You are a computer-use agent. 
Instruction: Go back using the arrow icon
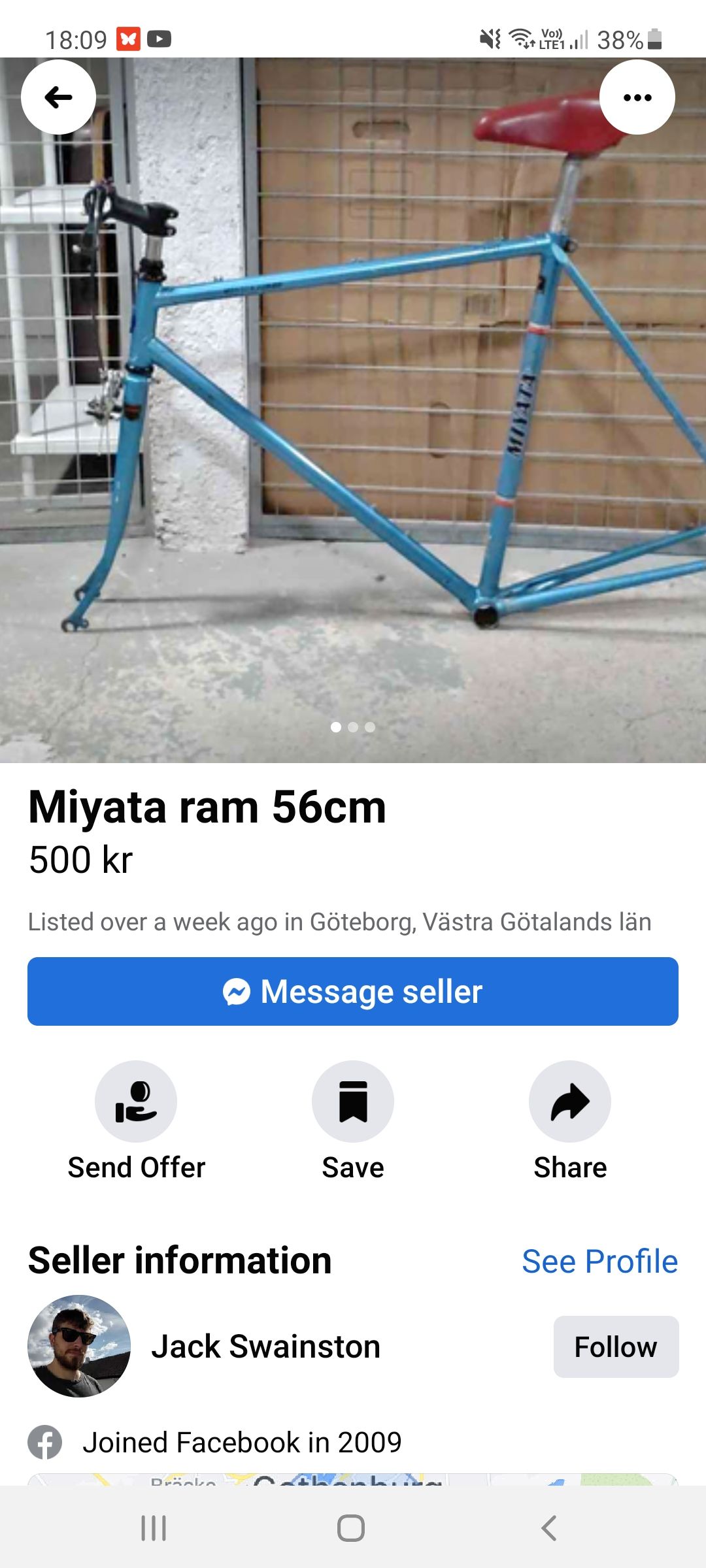pos(58,97)
